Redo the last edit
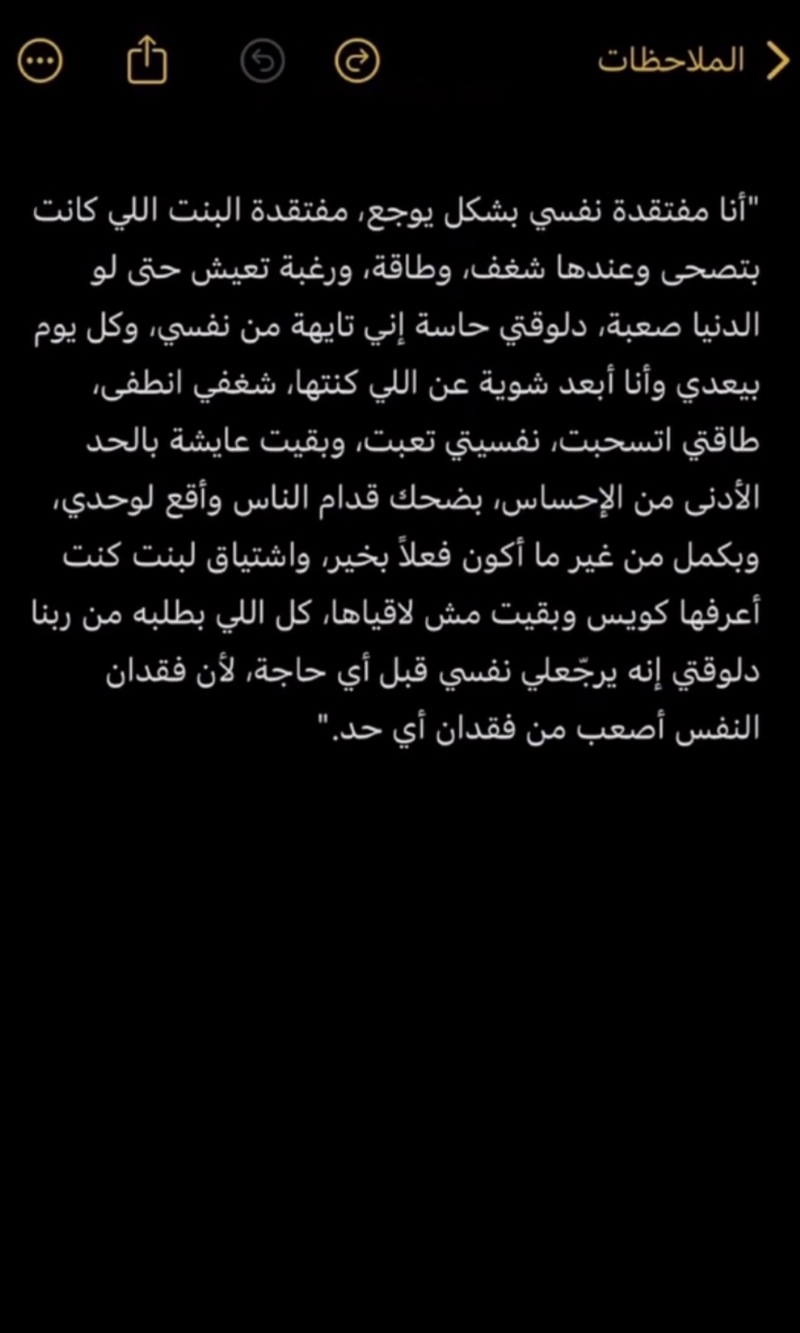 pyautogui.click(x=357, y=62)
